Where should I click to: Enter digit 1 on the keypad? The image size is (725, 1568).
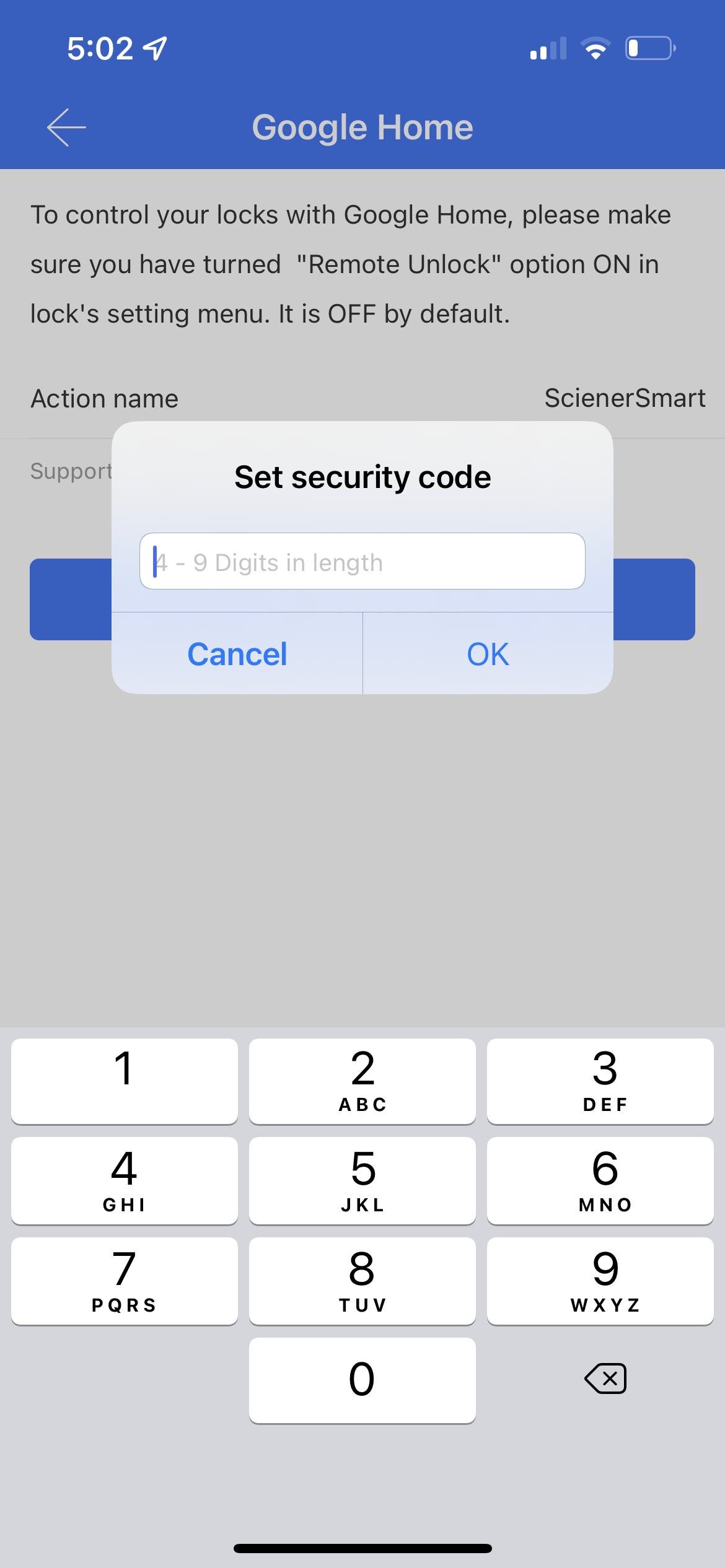pyautogui.click(x=125, y=1081)
